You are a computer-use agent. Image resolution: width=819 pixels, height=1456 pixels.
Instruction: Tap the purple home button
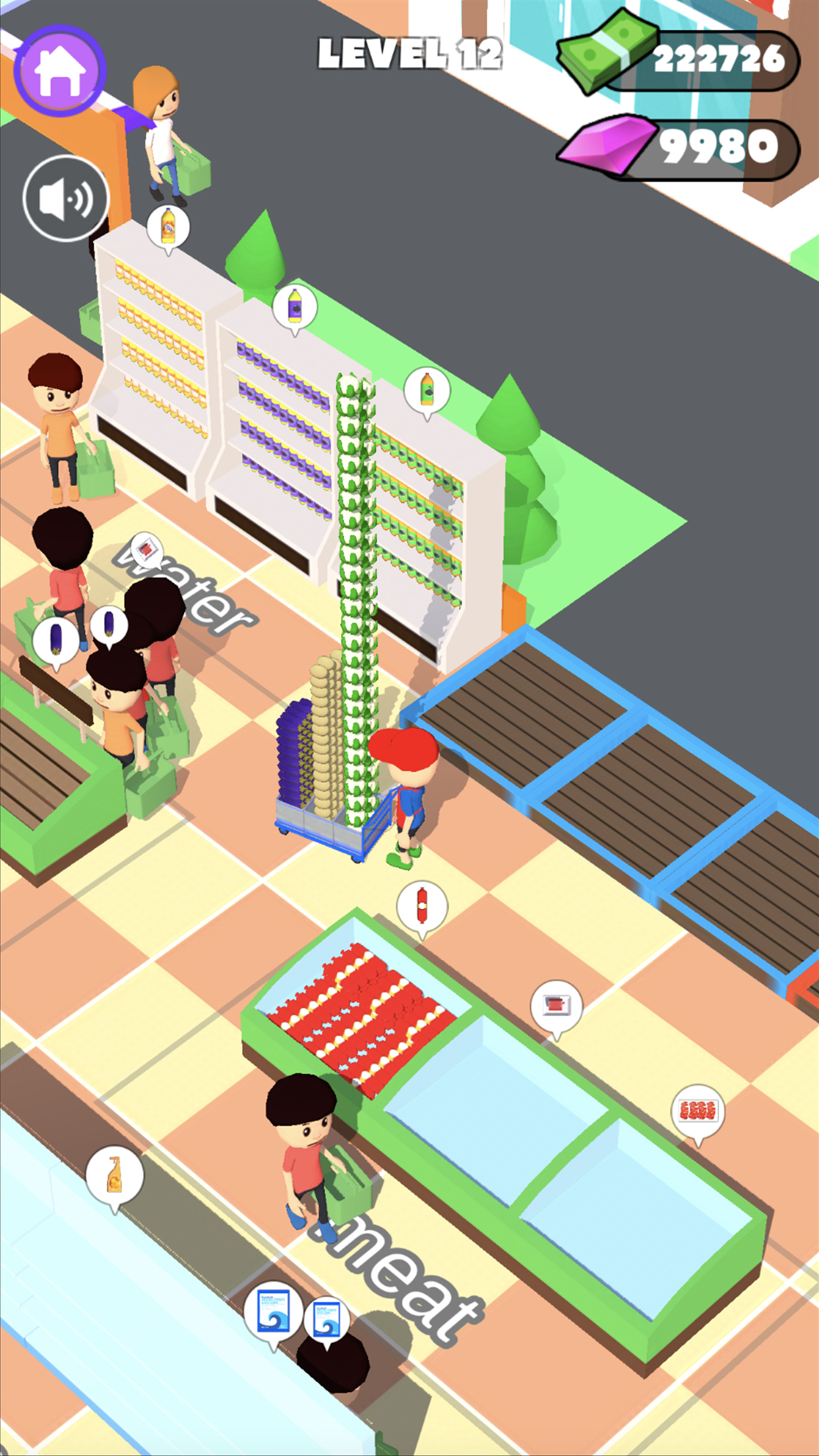[x=60, y=71]
